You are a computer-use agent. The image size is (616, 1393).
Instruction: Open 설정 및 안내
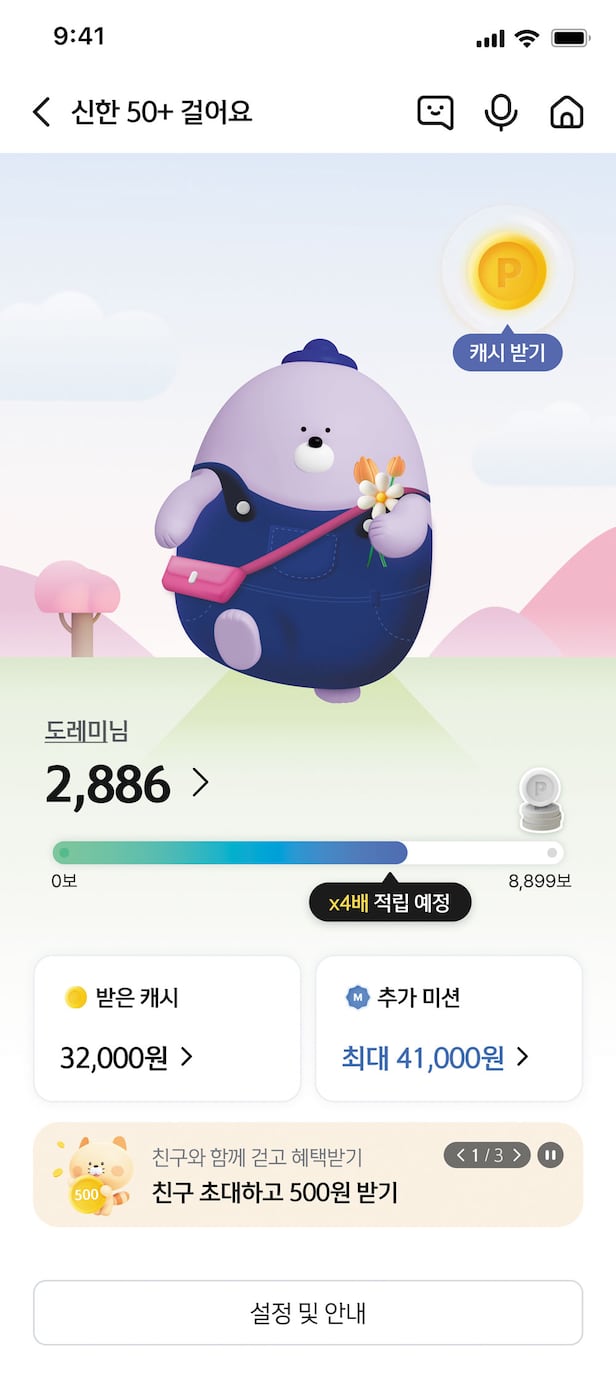click(x=308, y=1312)
